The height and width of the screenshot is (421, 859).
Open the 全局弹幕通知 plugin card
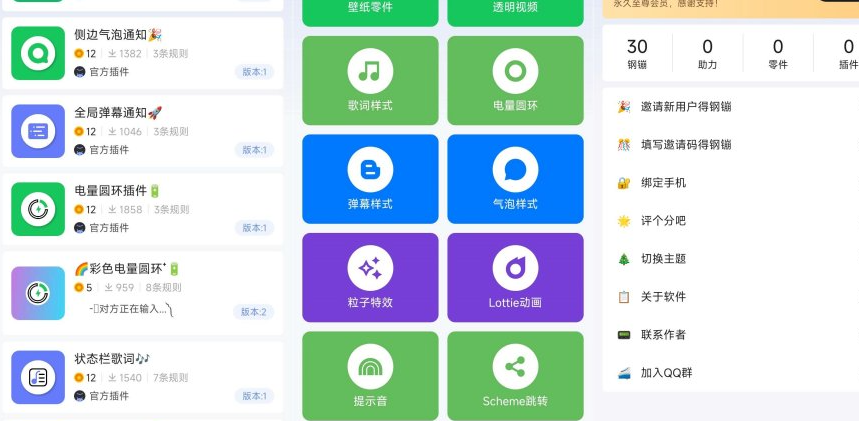click(145, 130)
